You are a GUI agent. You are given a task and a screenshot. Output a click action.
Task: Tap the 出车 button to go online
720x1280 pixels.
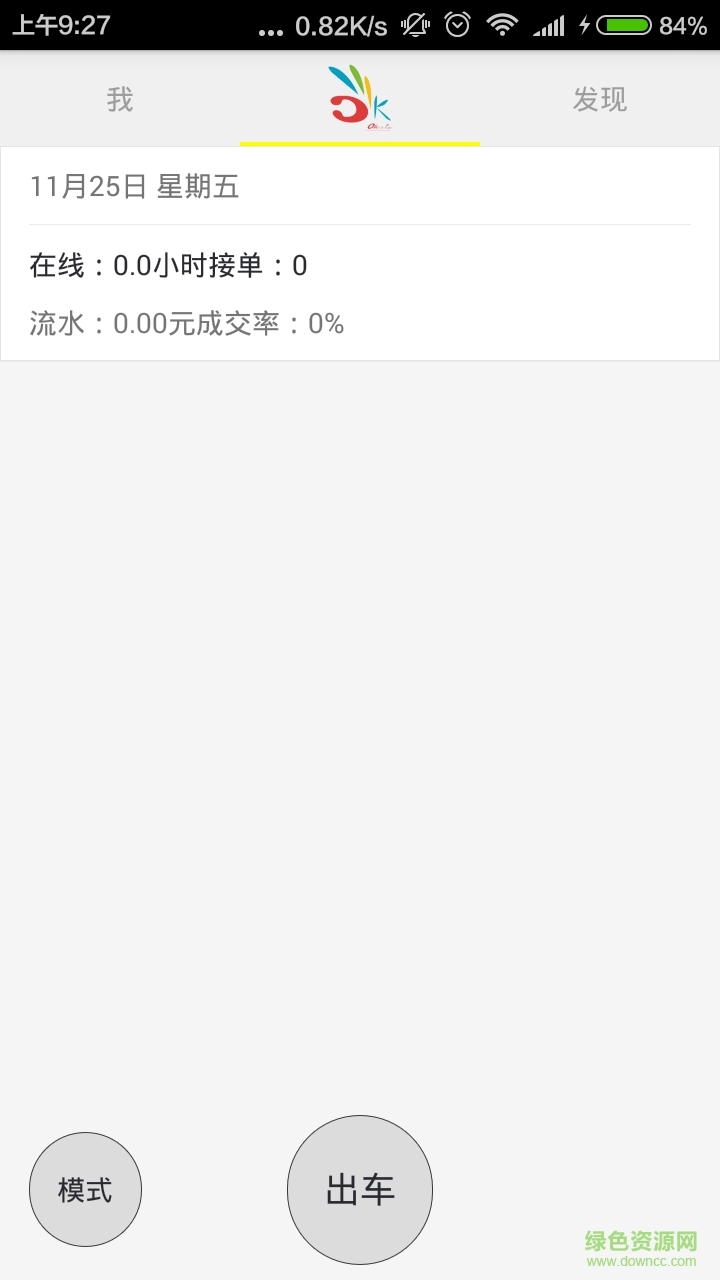point(359,1189)
